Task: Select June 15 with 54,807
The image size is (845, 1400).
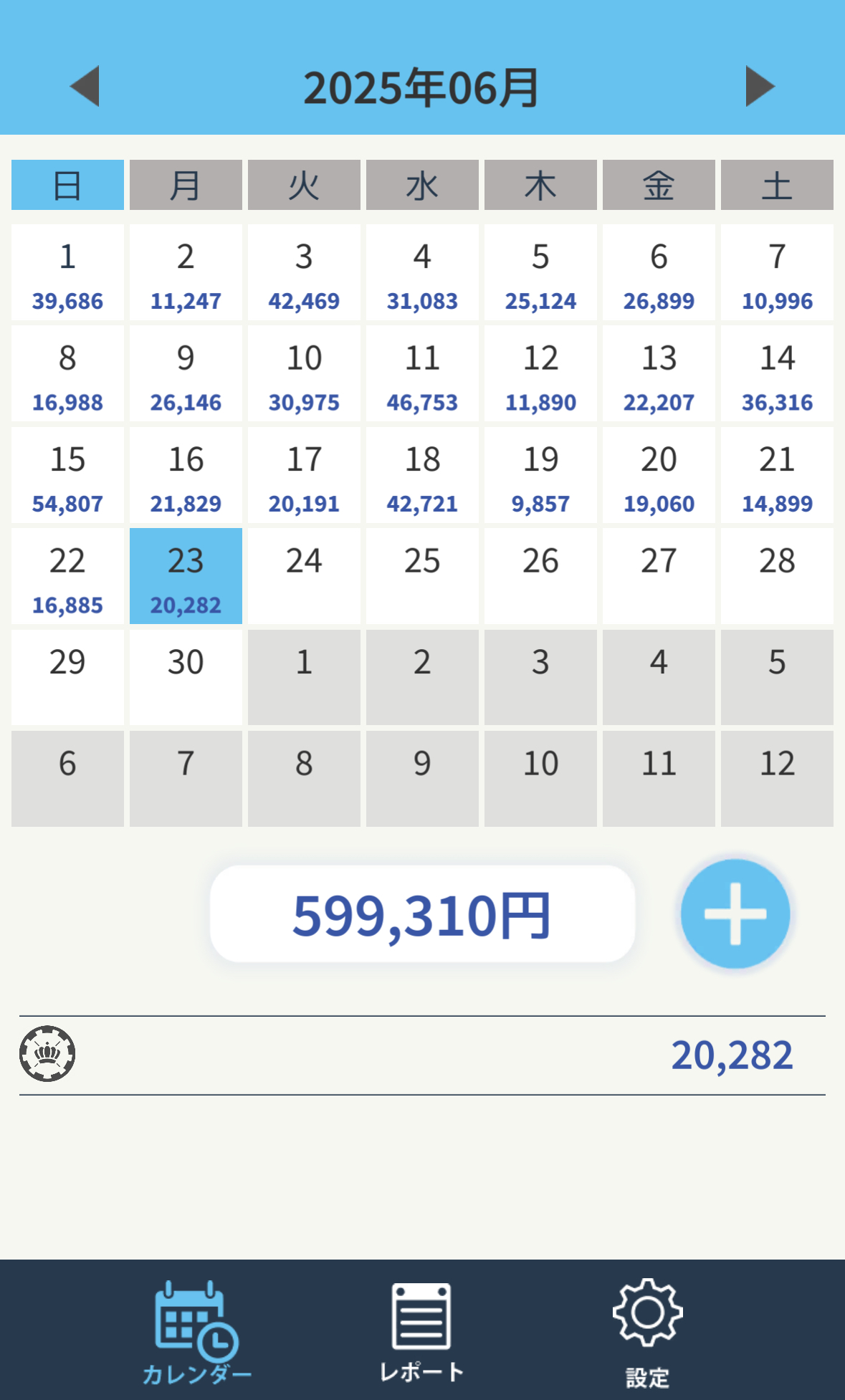Action: pyautogui.click(x=67, y=475)
